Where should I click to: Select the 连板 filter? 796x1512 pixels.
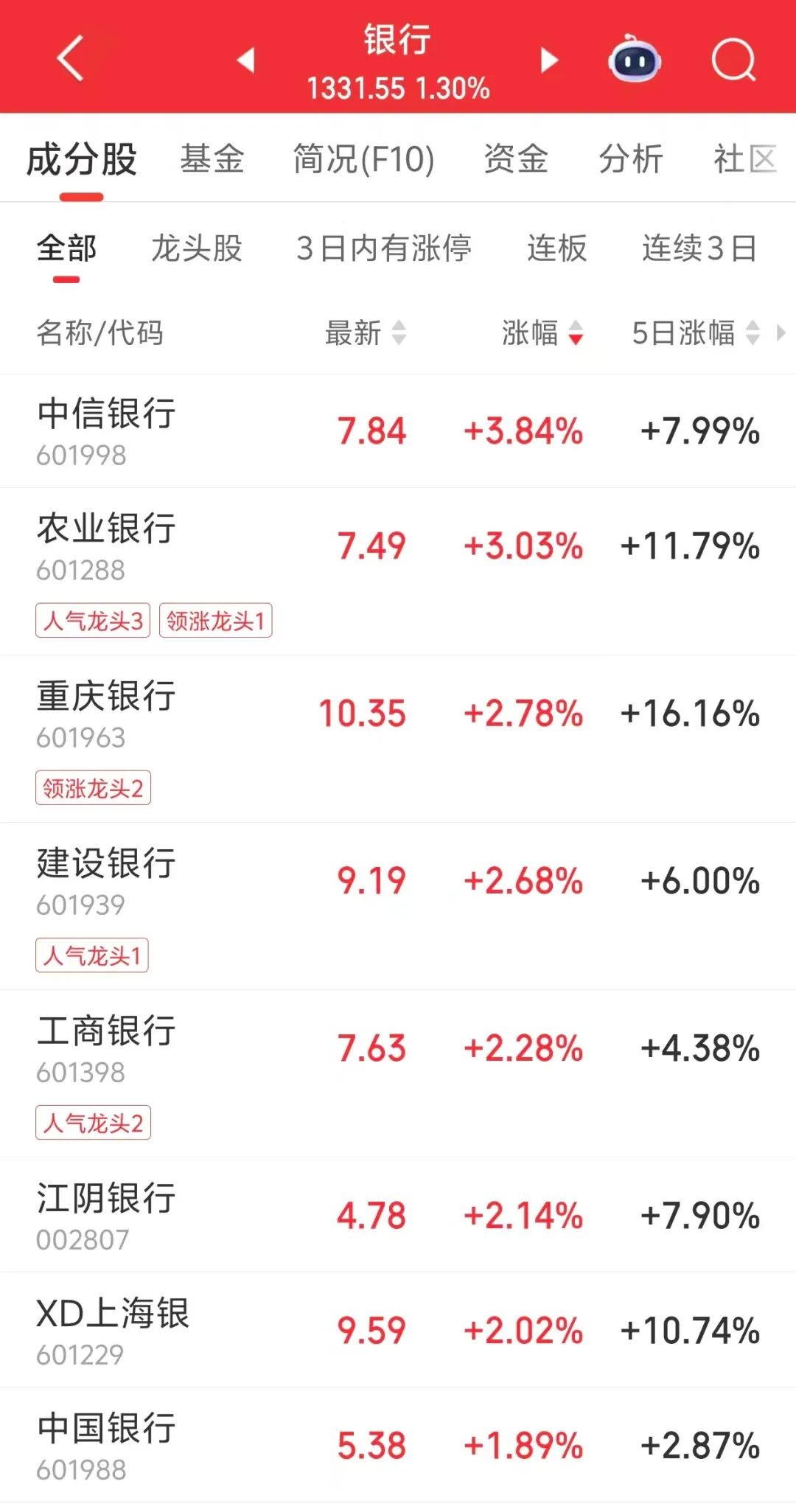point(556,248)
